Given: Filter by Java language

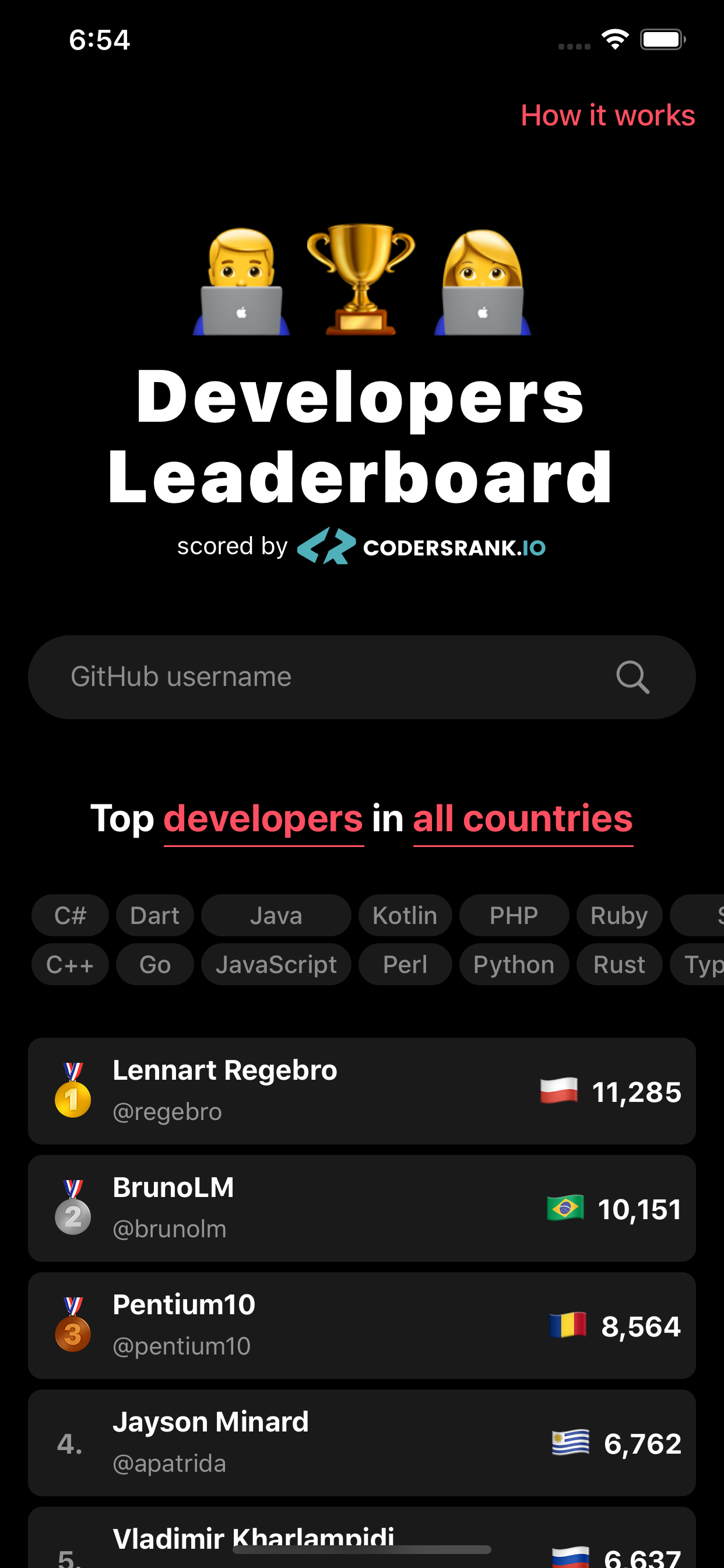Looking at the screenshot, I should [x=276, y=915].
